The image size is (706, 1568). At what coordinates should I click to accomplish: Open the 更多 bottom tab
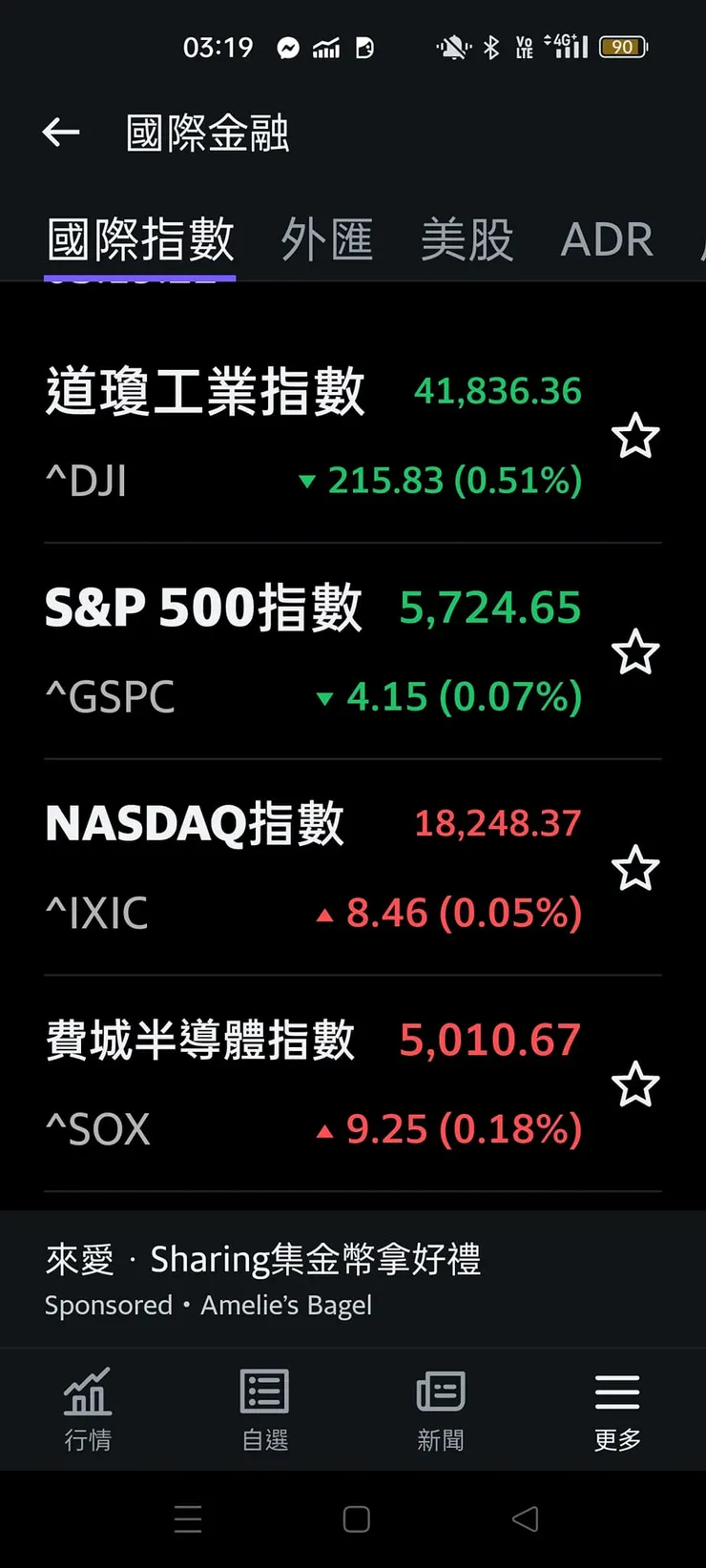617,1410
